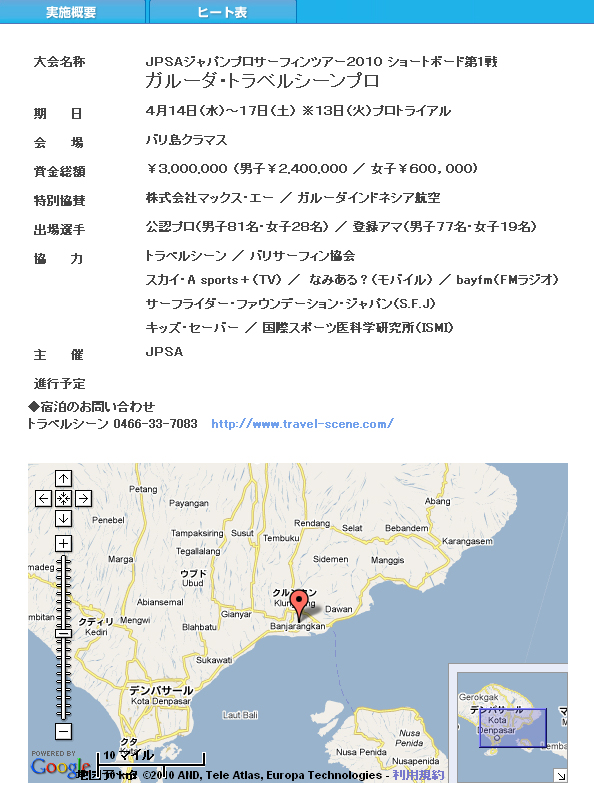Image resolution: width=594 pixels, height=807 pixels.
Task: Switch to the 実施概要 tab
Action: [x=72, y=11]
